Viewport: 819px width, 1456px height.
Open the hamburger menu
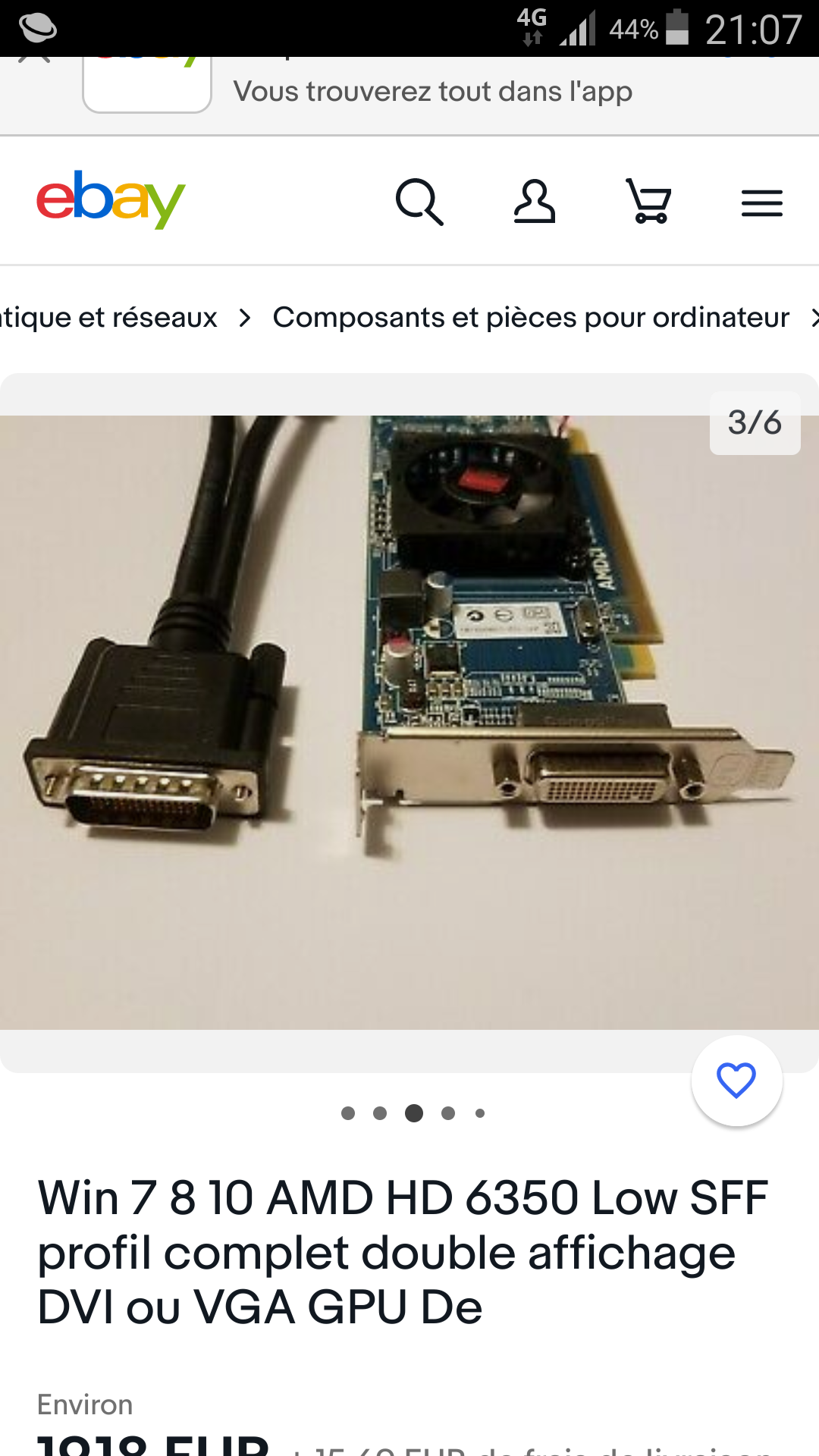click(761, 203)
